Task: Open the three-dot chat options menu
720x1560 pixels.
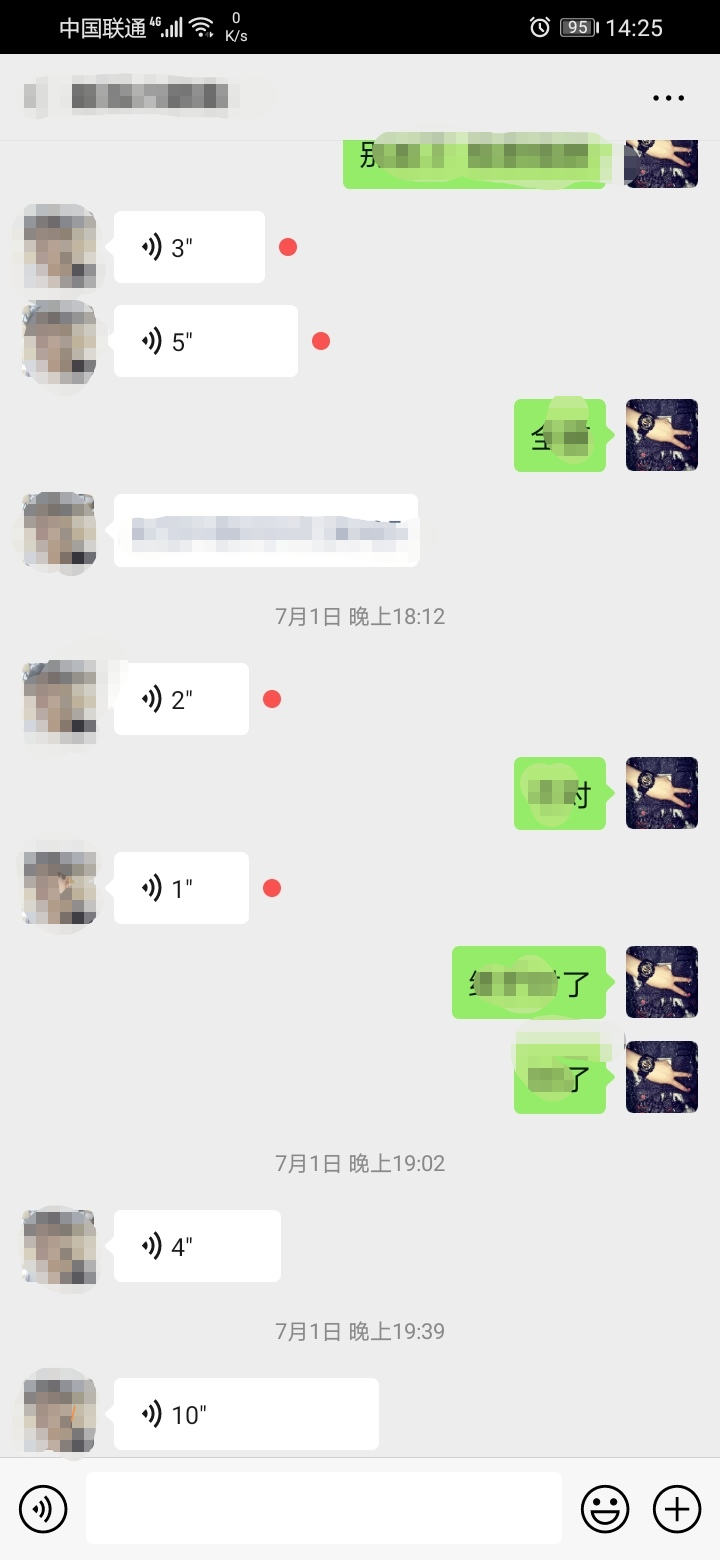Action: point(668,98)
